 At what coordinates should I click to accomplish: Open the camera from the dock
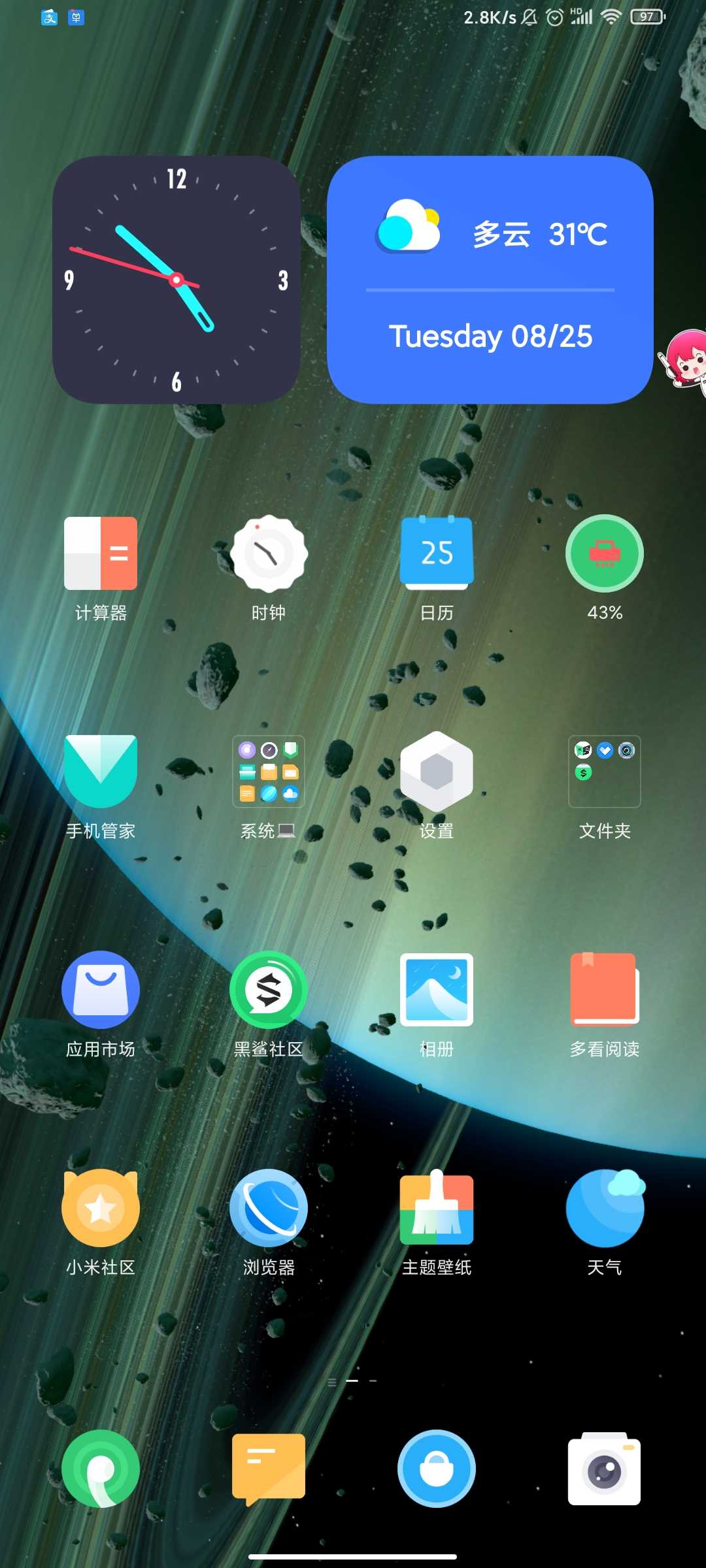(605, 1469)
